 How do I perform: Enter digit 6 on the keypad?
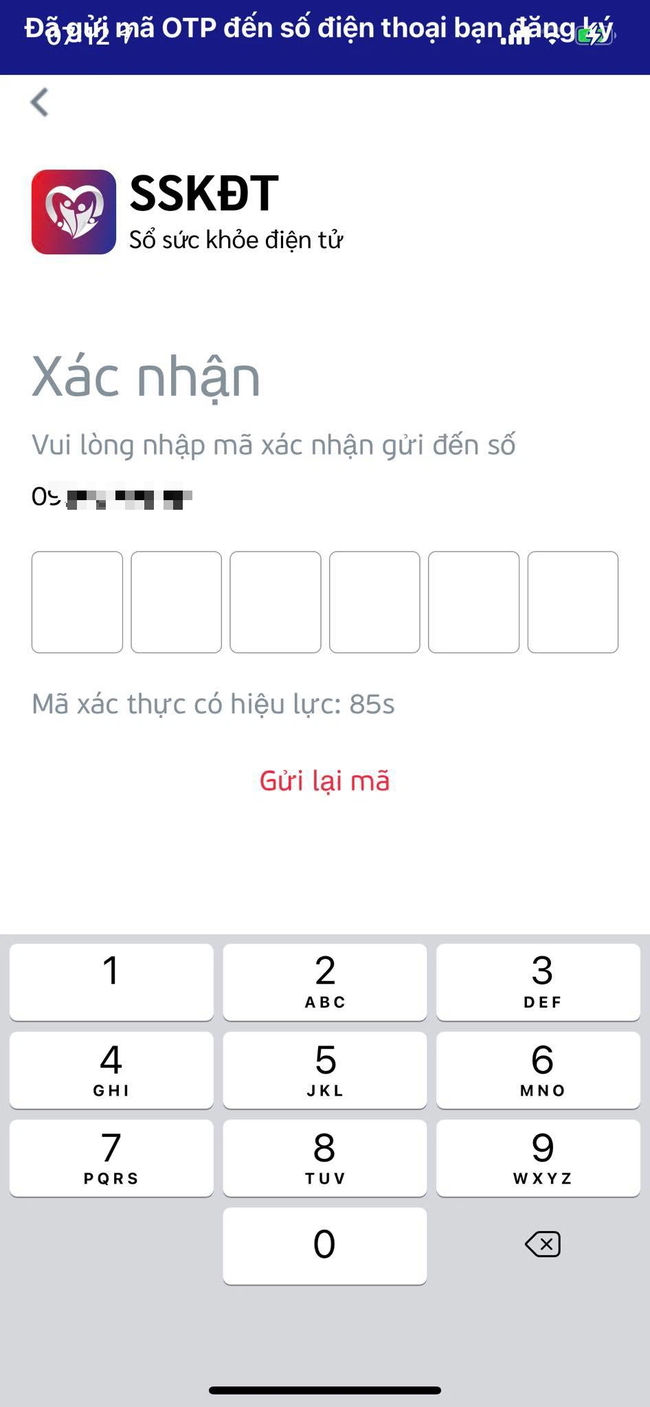tap(538, 1069)
